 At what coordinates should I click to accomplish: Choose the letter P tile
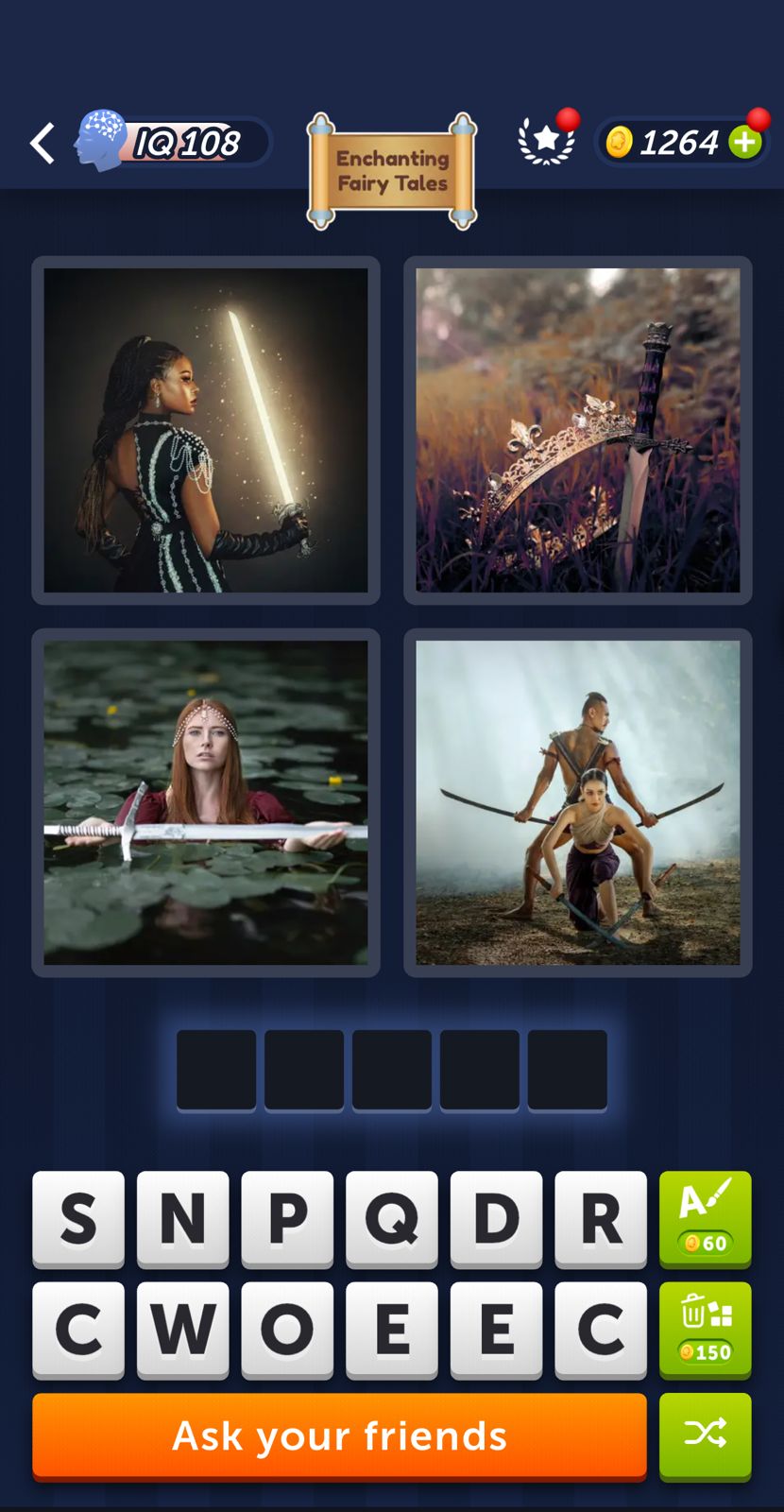click(287, 1218)
